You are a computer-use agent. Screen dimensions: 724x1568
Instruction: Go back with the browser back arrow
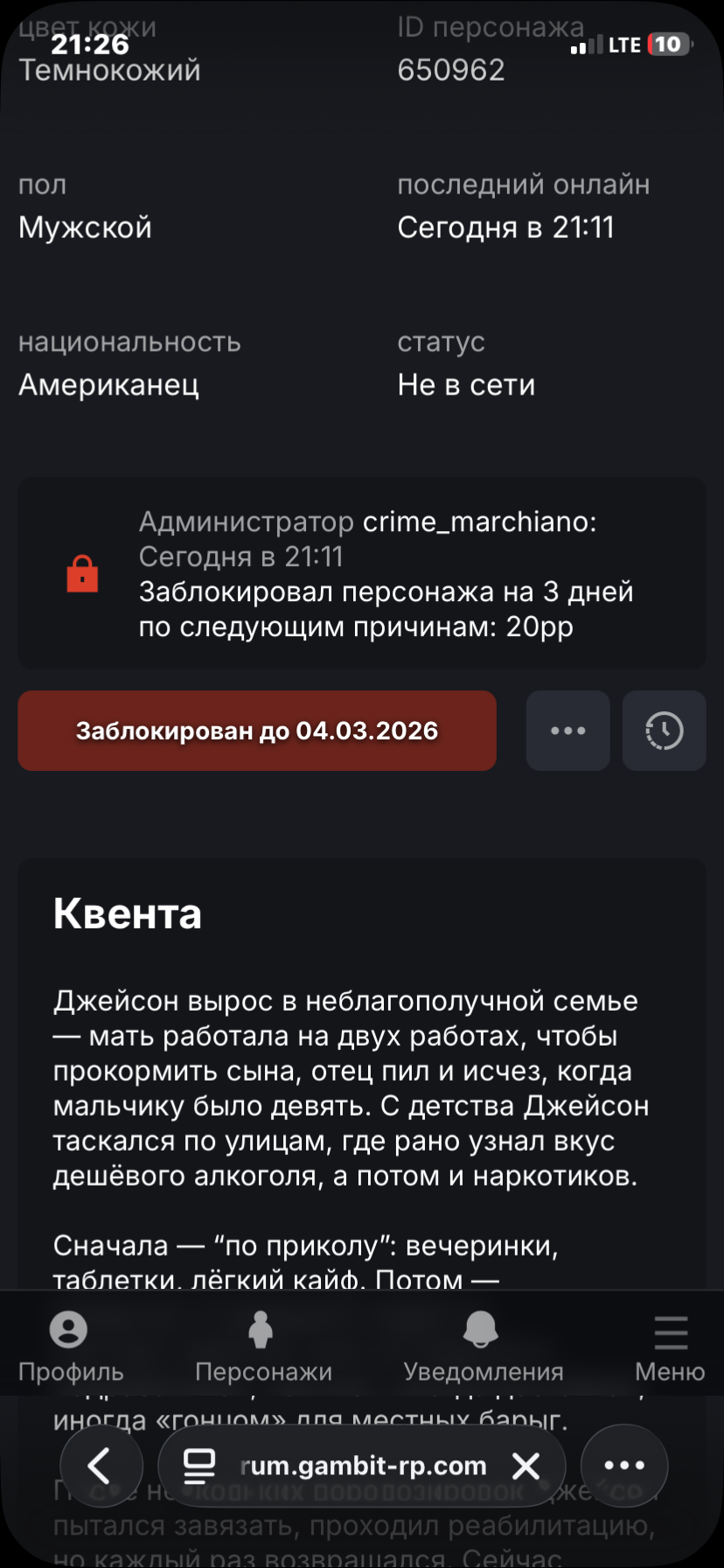click(x=101, y=1465)
